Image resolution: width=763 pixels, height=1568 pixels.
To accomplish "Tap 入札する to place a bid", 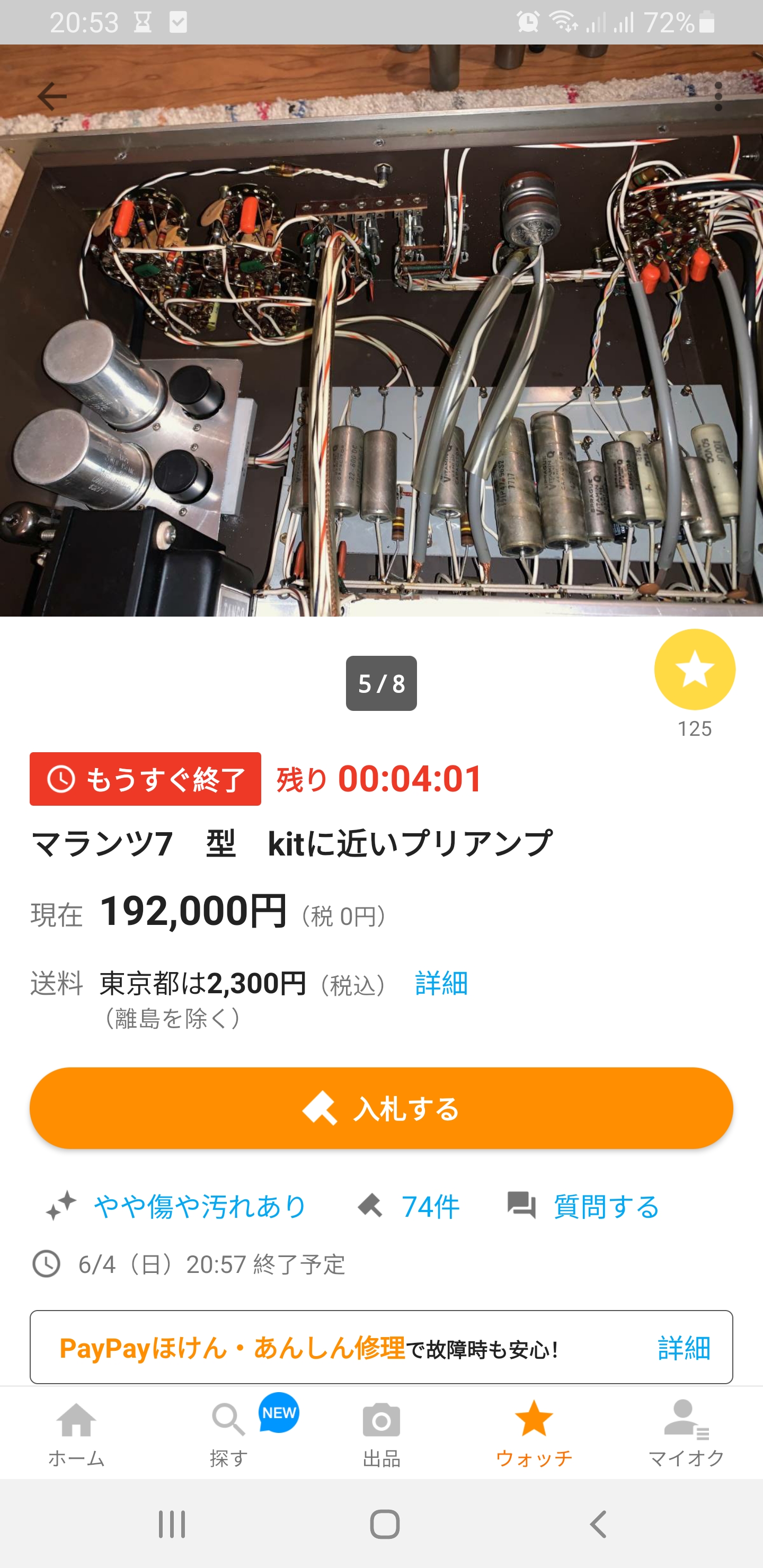I will [381, 1108].
